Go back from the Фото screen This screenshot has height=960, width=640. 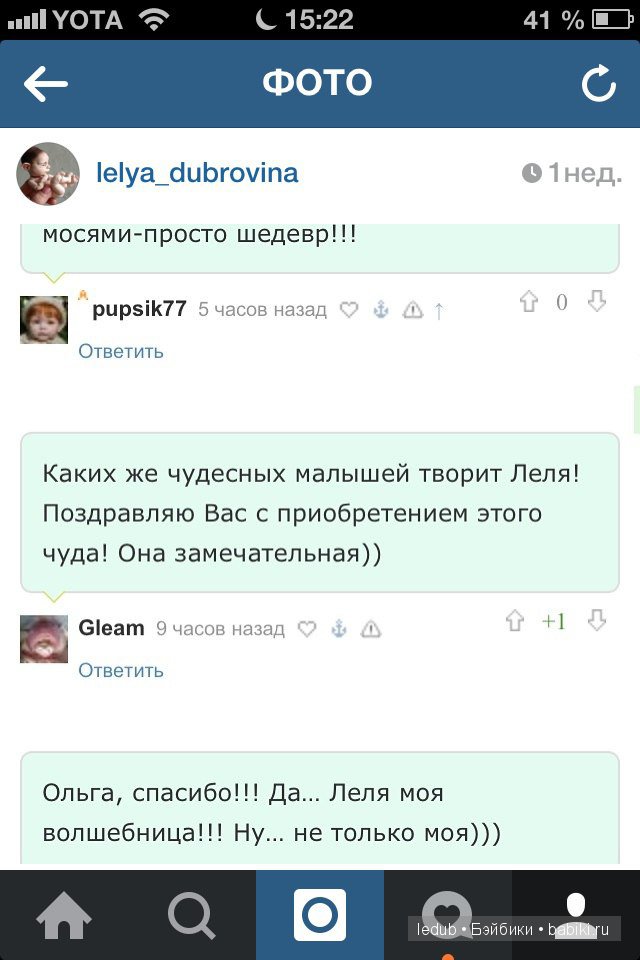(45, 85)
